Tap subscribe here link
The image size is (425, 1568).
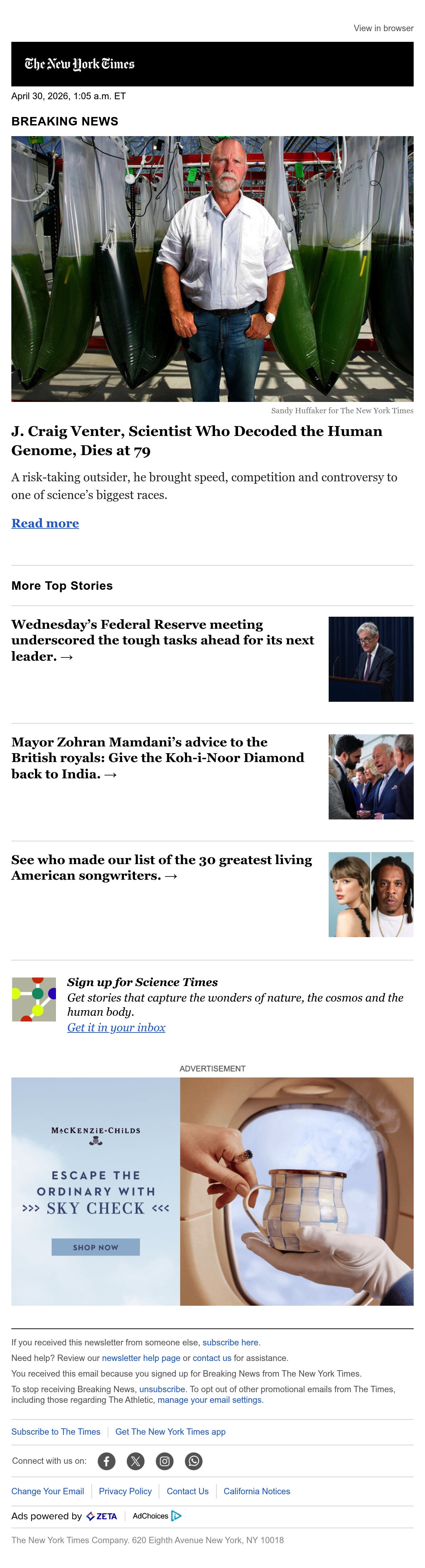[x=231, y=1343]
